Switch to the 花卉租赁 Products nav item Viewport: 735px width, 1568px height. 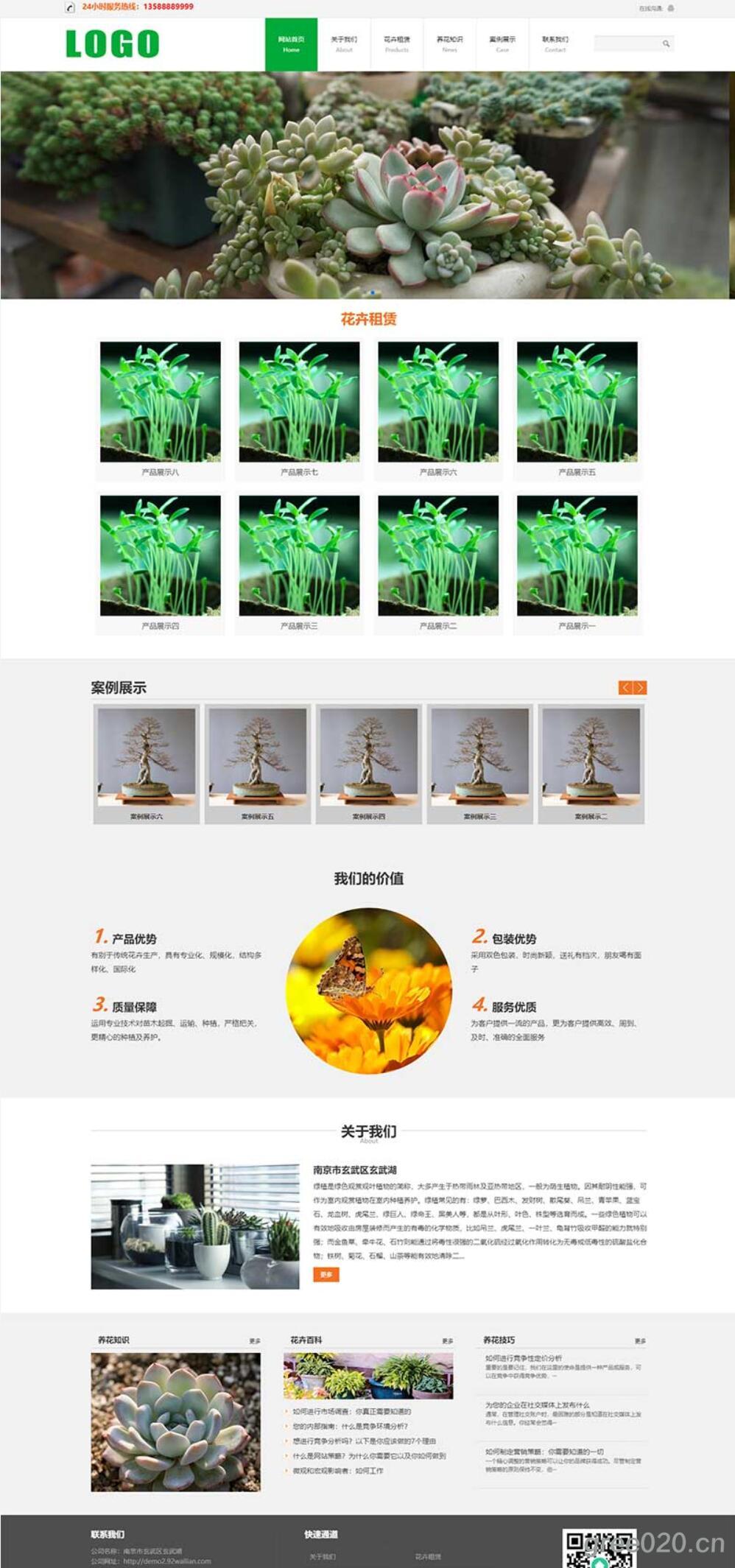[396, 44]
